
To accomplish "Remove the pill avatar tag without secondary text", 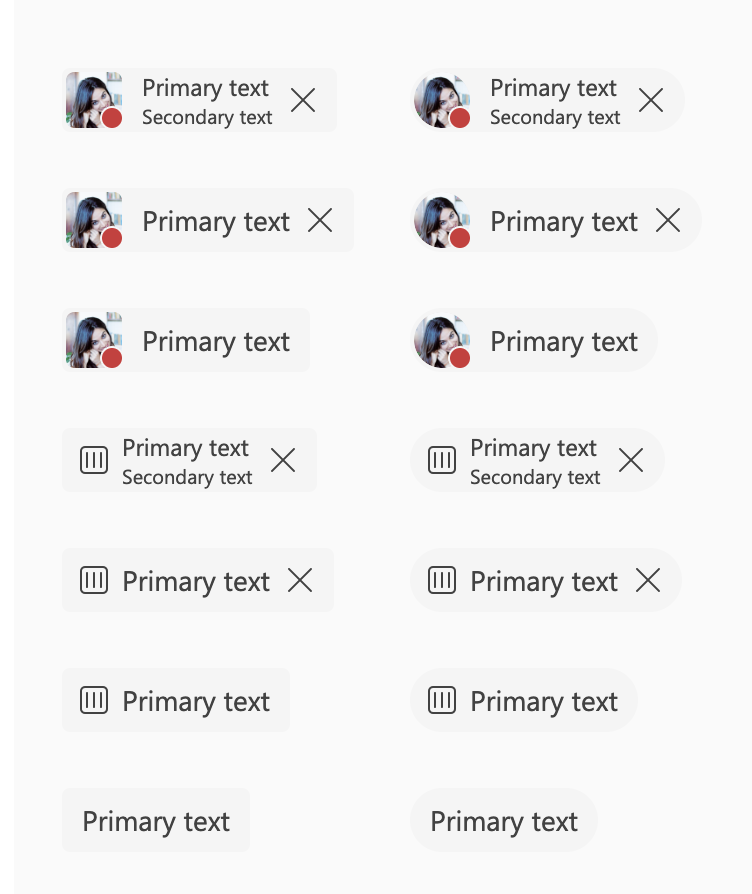I will tap(668, 220).
